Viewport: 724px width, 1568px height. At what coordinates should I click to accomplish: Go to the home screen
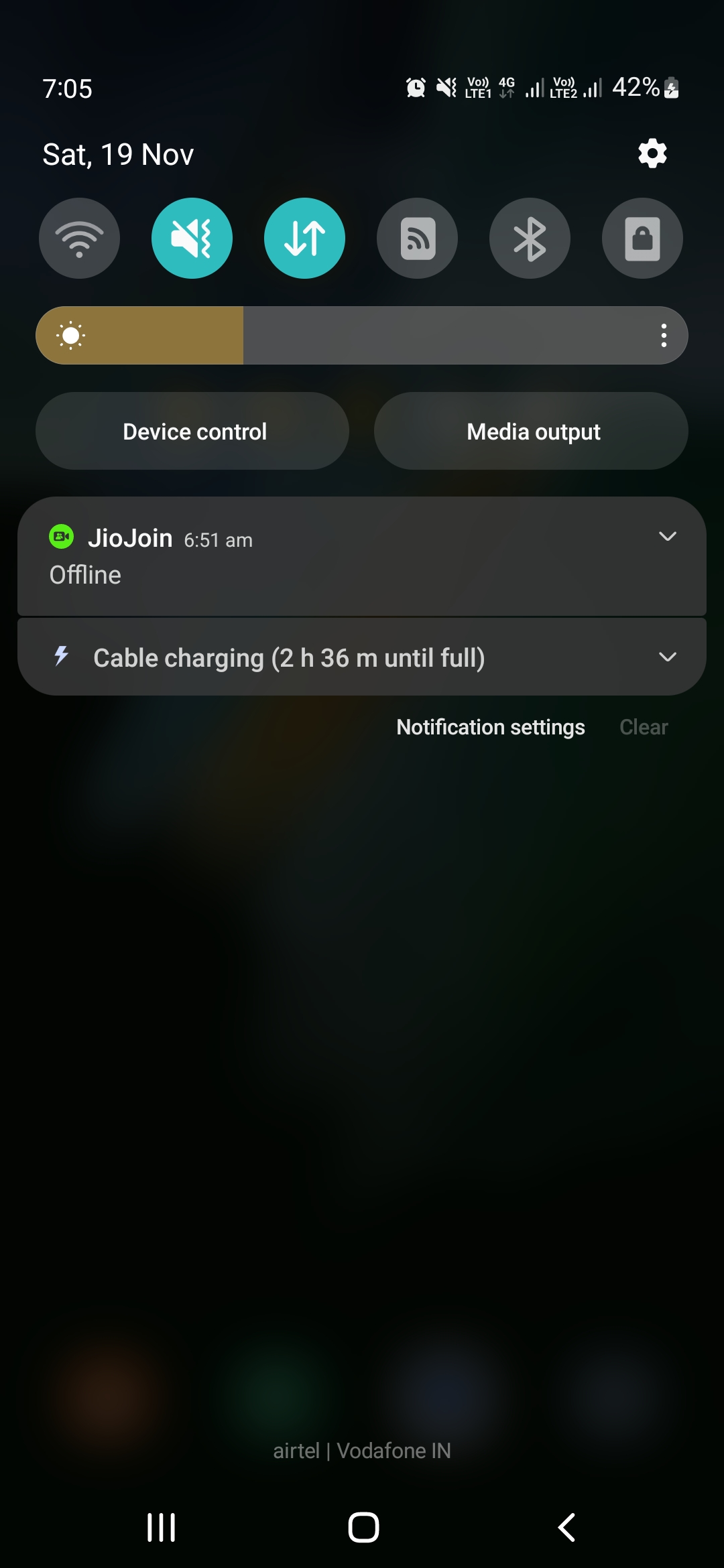363,1527
